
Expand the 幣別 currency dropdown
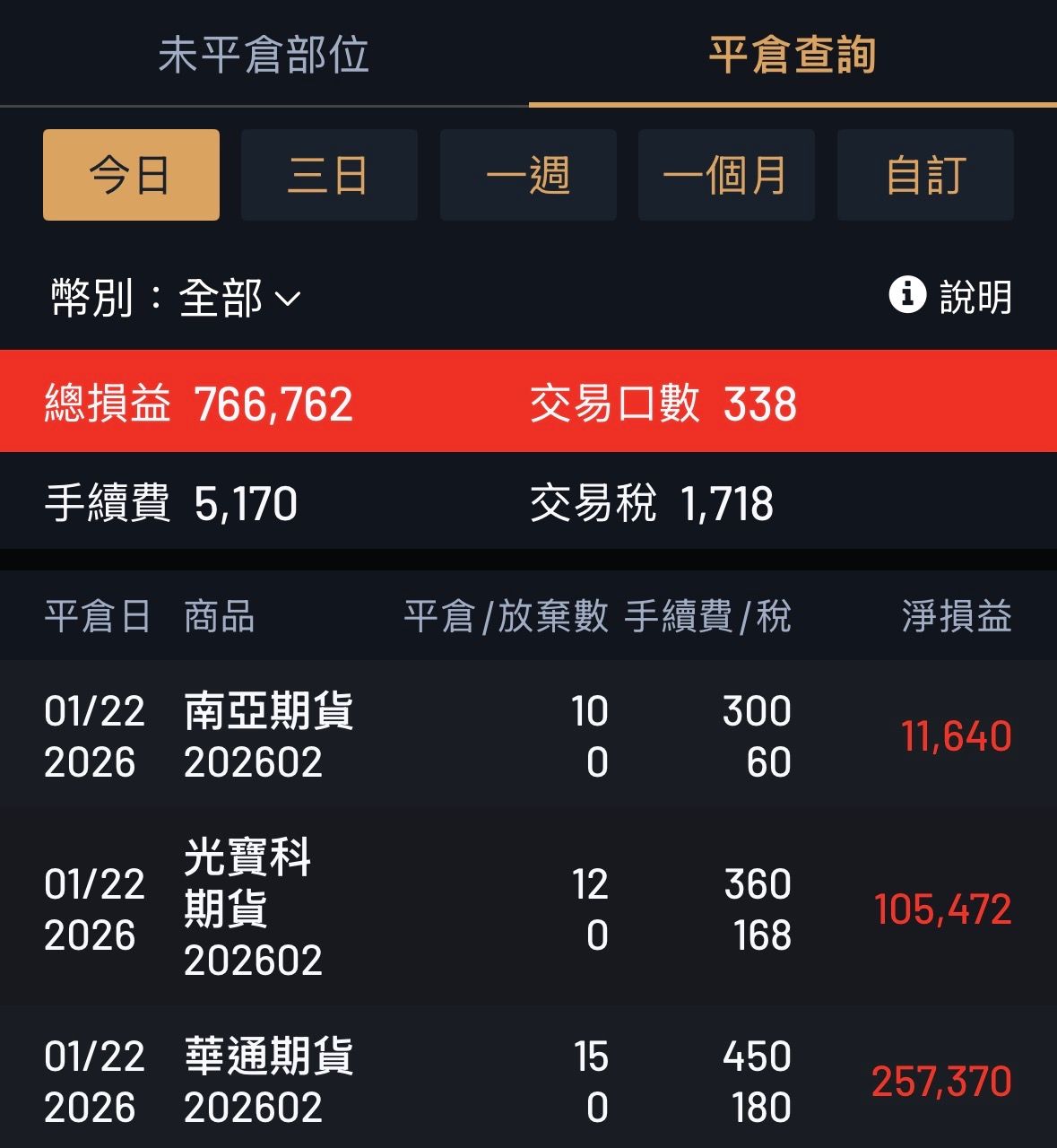coord(177,298)
